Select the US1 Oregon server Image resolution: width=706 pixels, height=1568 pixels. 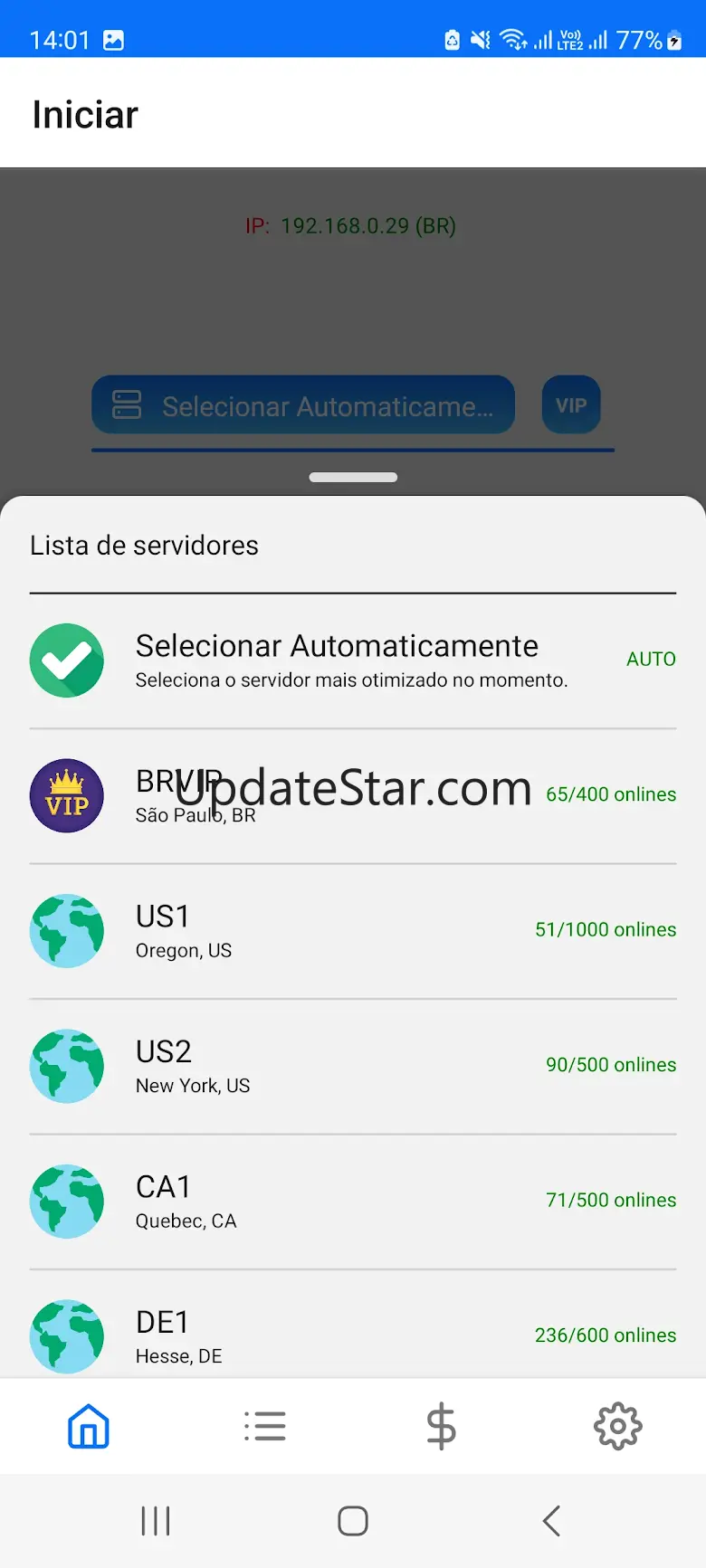[x=352, y=931]
